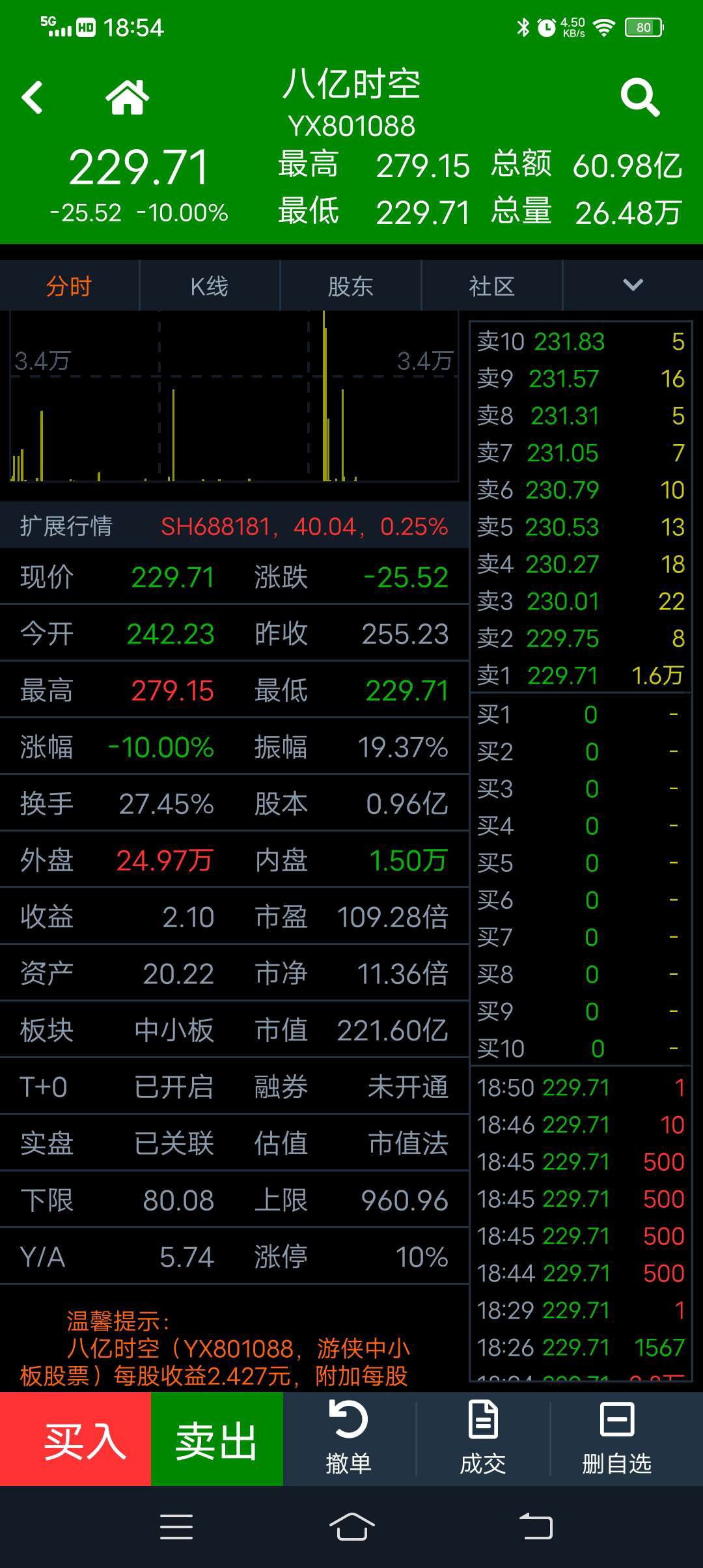Open the 社区 tab
703x1568 pixels.
492,286
